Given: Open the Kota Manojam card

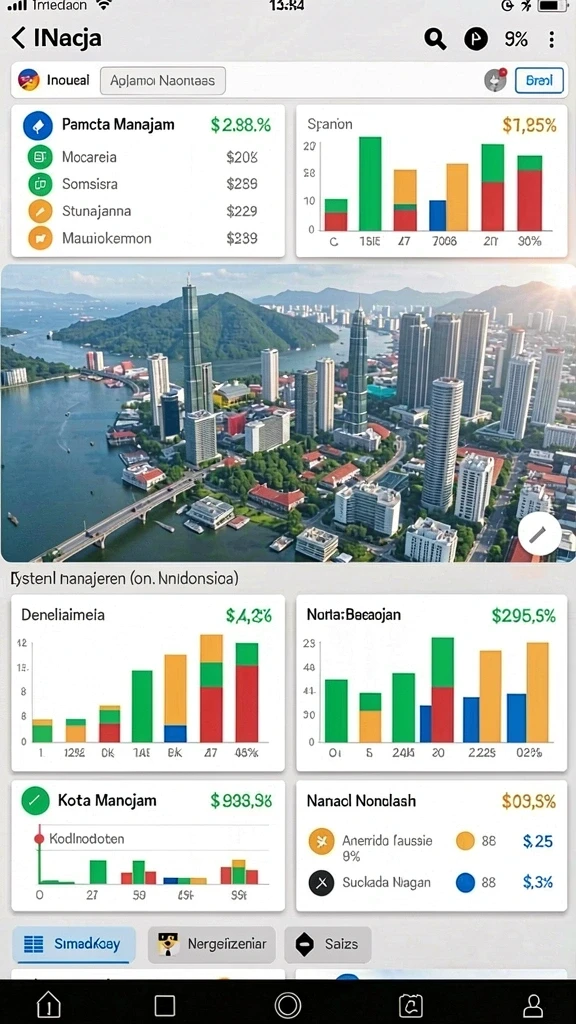Looking at the screenshot, I should tap(148, 846).
